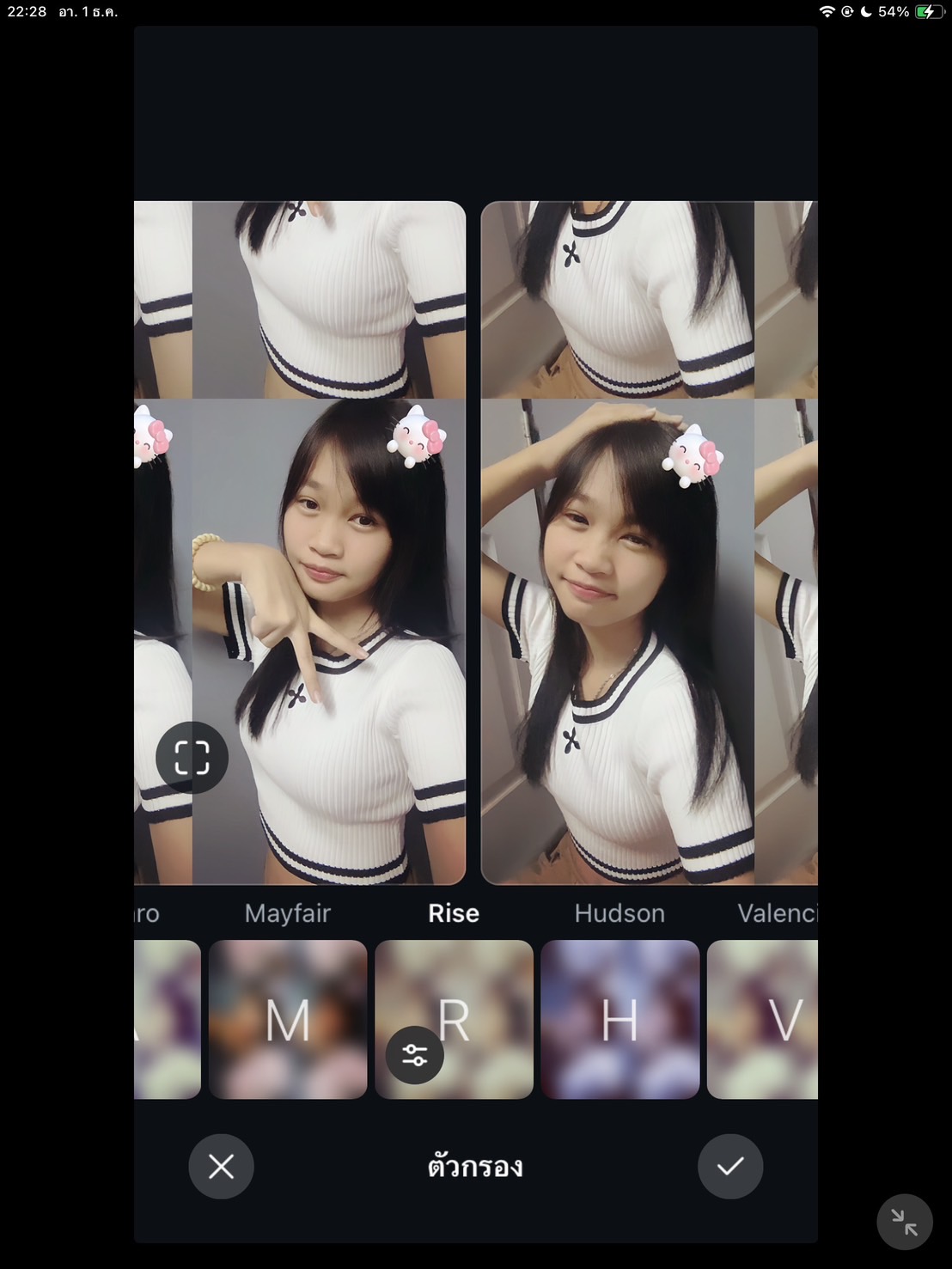Toggle the photo crop frame icon

(192, 758)
